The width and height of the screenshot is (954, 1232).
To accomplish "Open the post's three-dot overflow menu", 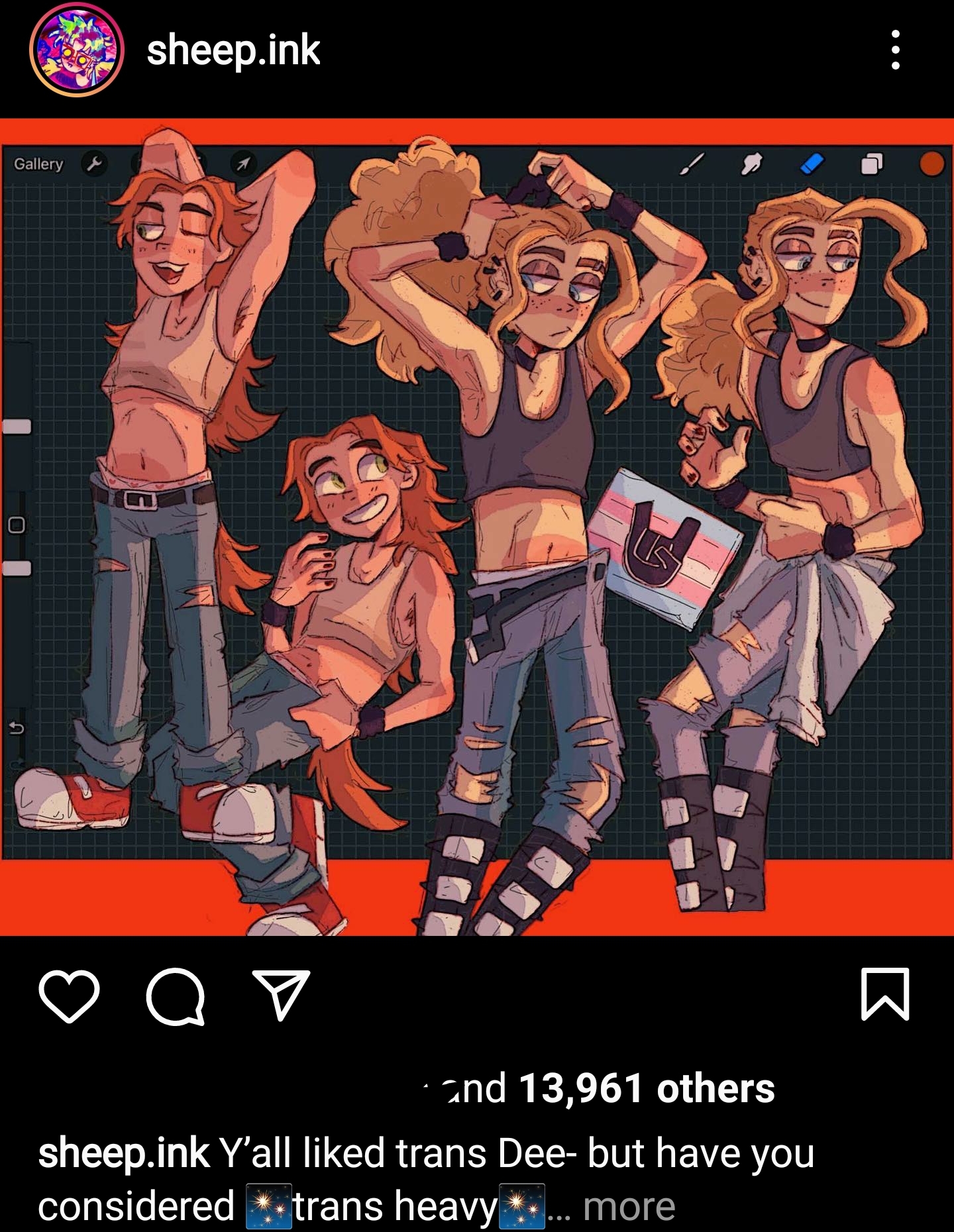I will tap(895, 50).
